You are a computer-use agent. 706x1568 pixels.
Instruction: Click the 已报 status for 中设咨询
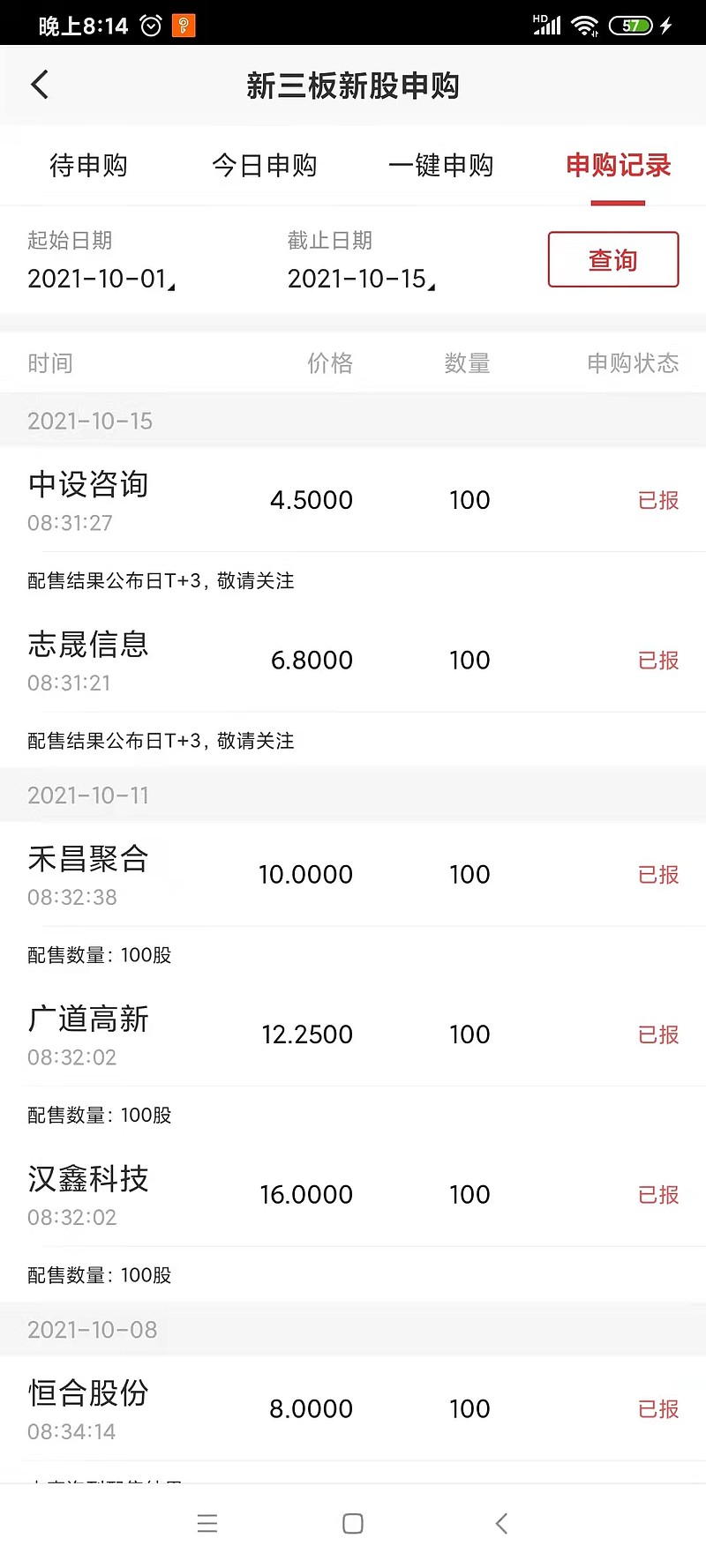click(x=657, y=500)
